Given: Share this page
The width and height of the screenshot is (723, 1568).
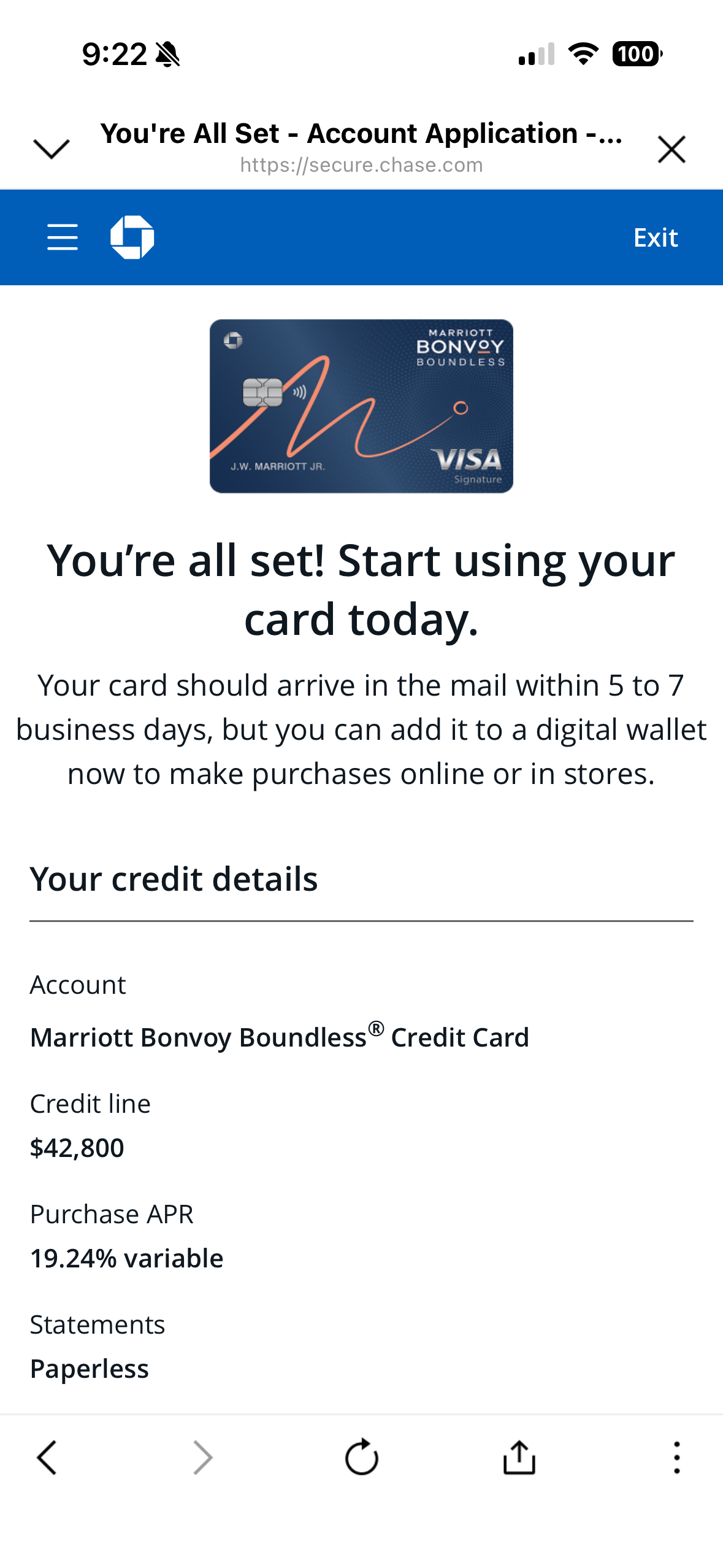Looking at the screenshot, I should (519, 1457).
